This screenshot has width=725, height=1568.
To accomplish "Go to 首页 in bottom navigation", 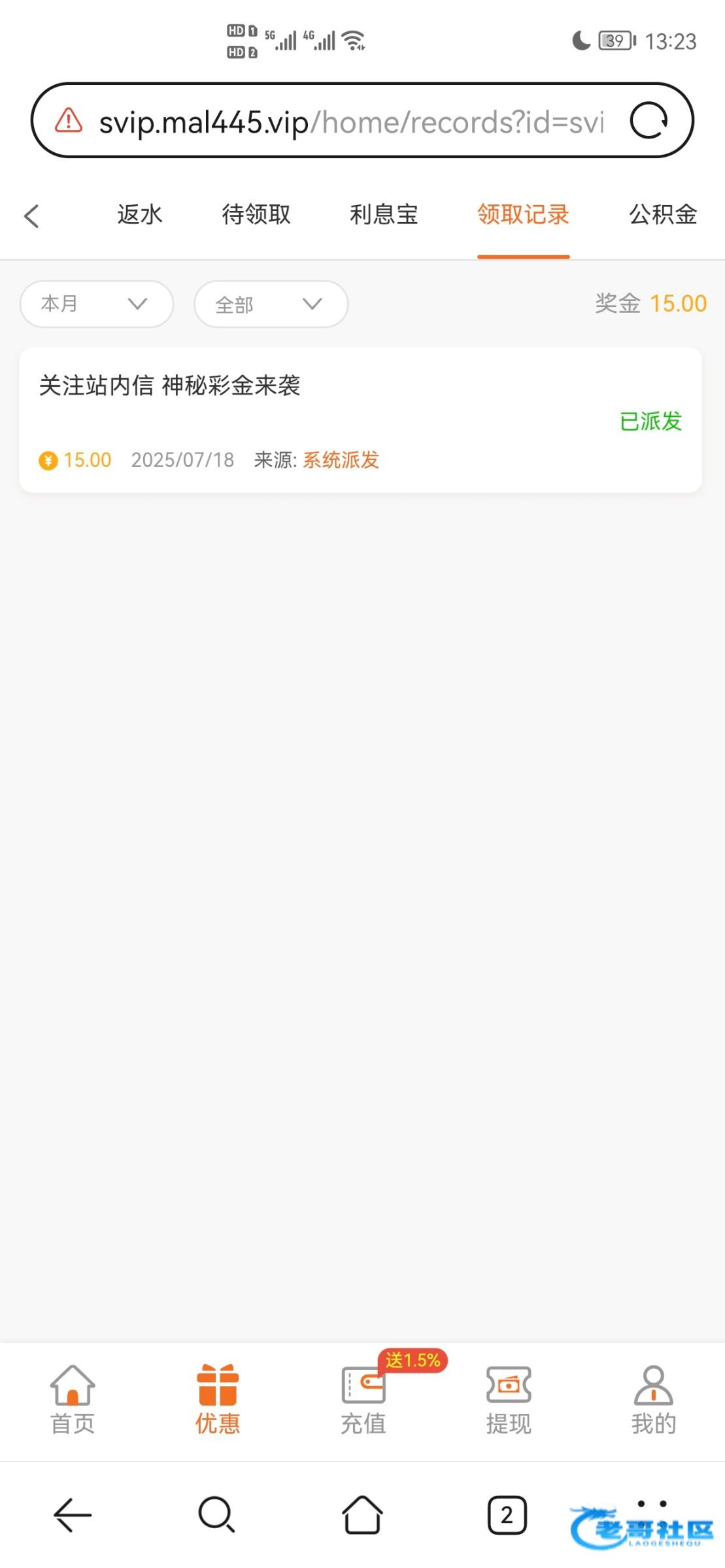I will pyautogui.click(x=73, y=1400).
